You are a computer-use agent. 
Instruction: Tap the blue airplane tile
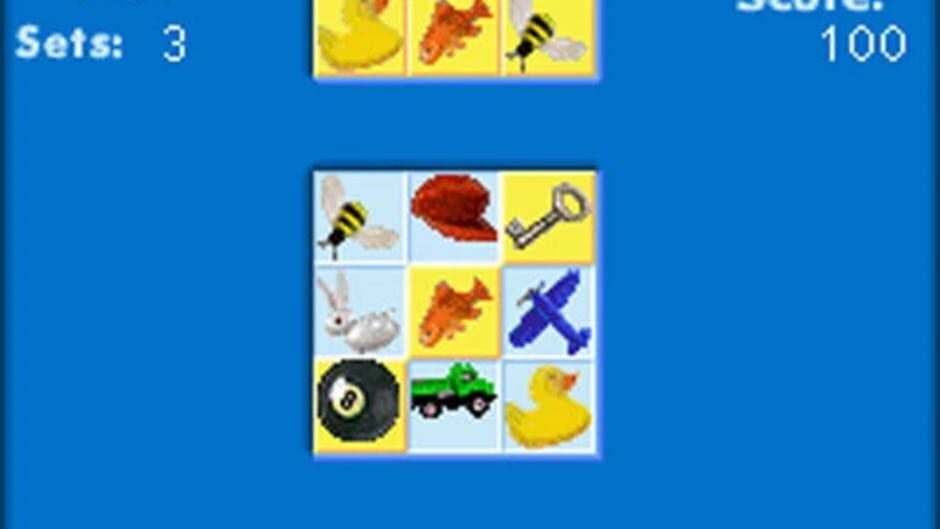click(x=548, y=311)
